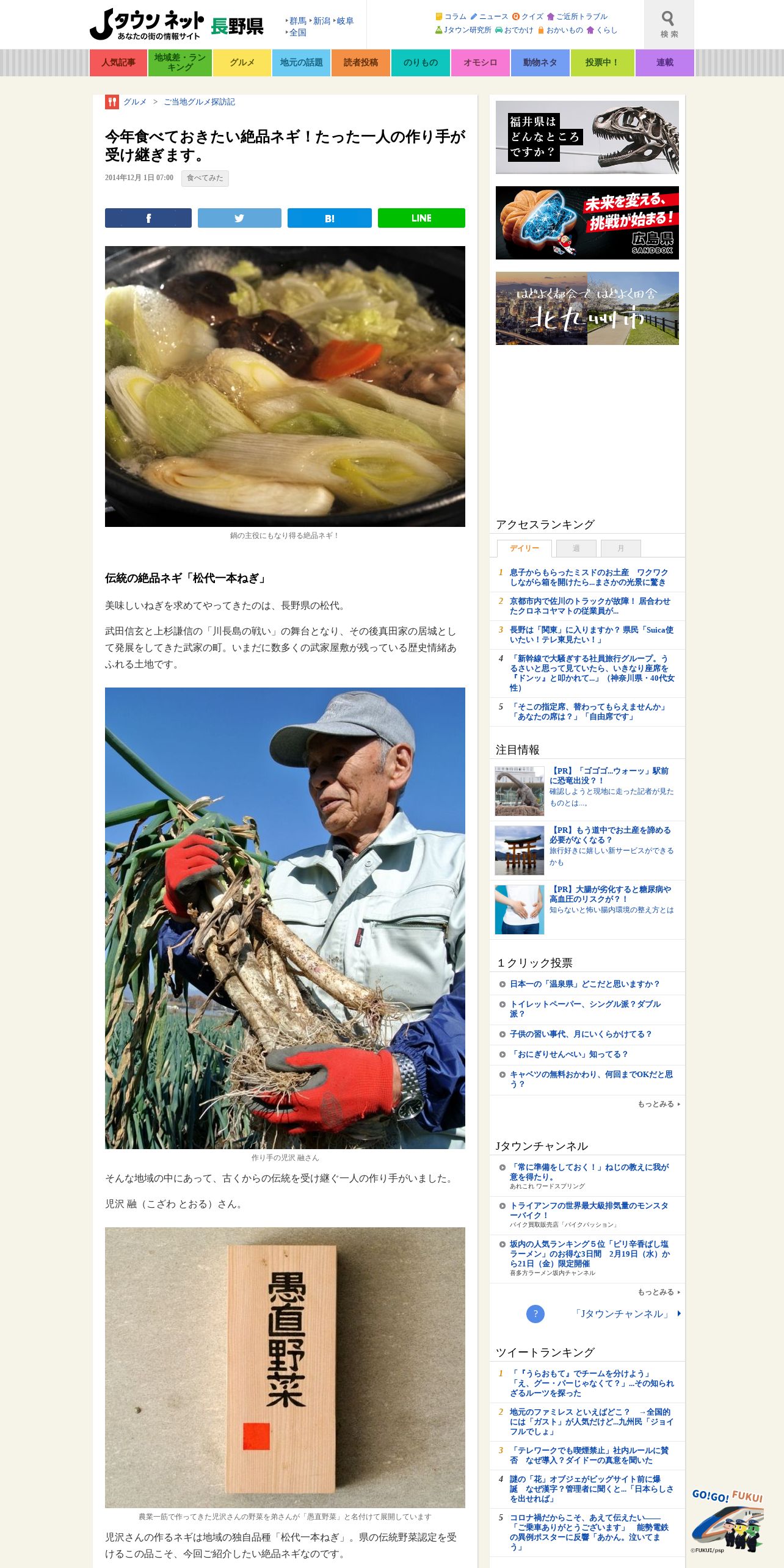This screenshot has height=1568, width=784.
Task: Open the search button in header
Action: pos(669,24)
